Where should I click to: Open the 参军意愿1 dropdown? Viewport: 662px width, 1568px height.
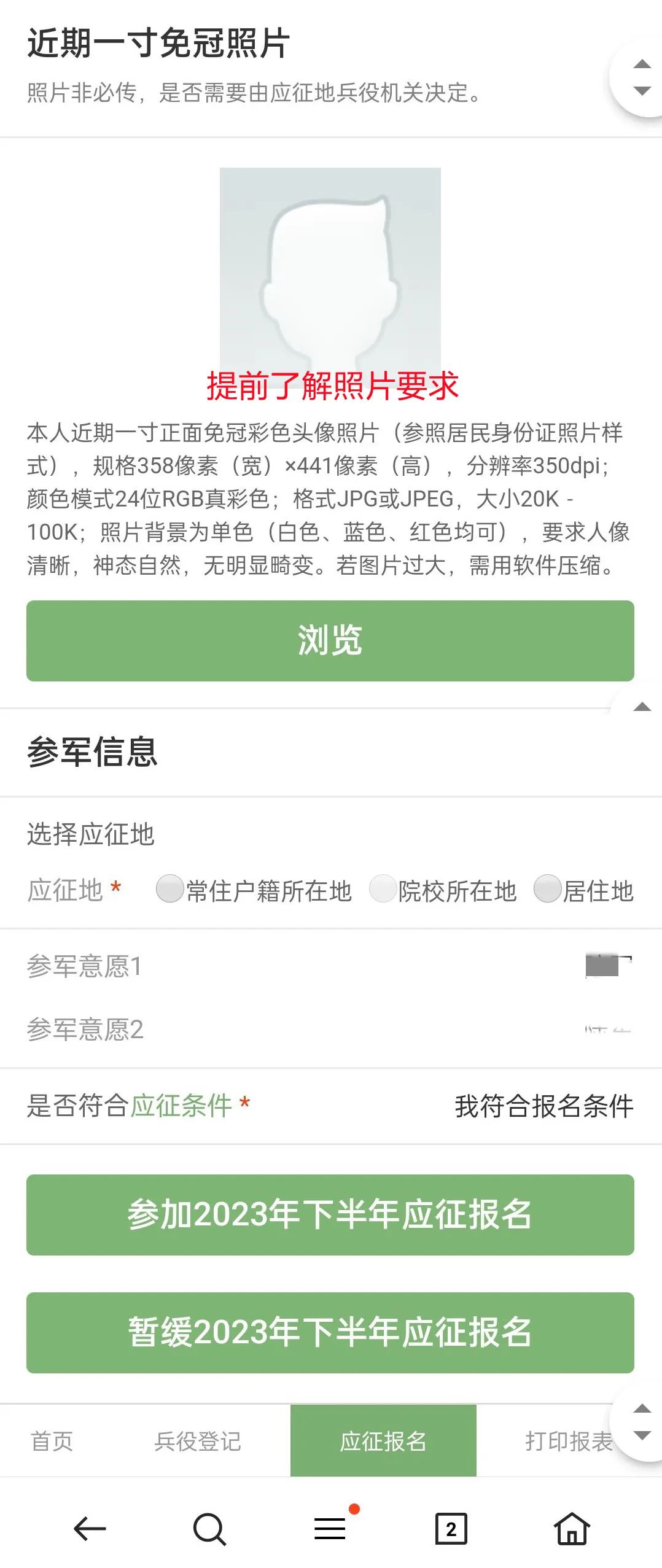point(607,966)
